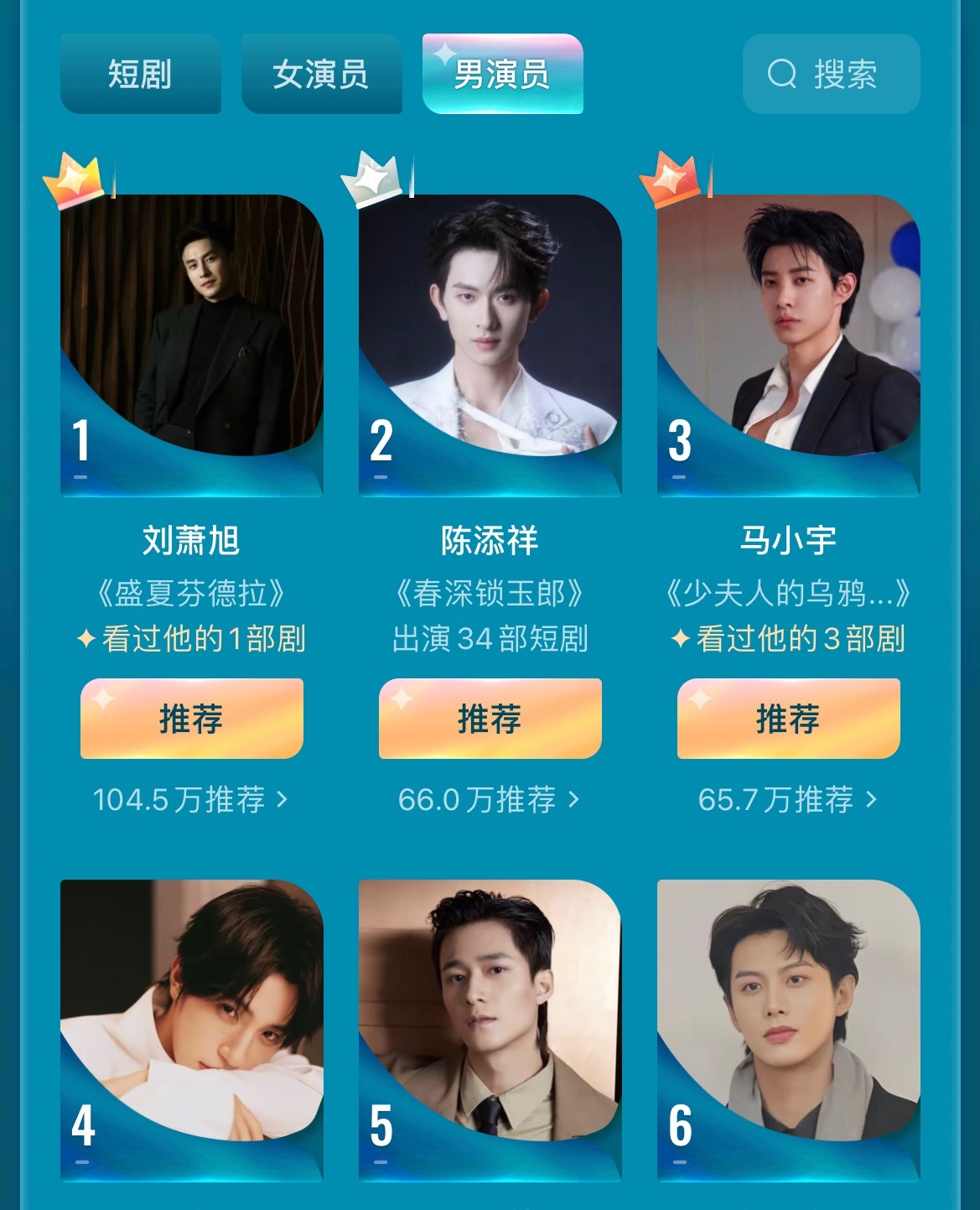Recommend 陈添祥 with the 推荐 button
This screenshot has width=980, height=1210.
pyautogui.click(x=490, y=719)
